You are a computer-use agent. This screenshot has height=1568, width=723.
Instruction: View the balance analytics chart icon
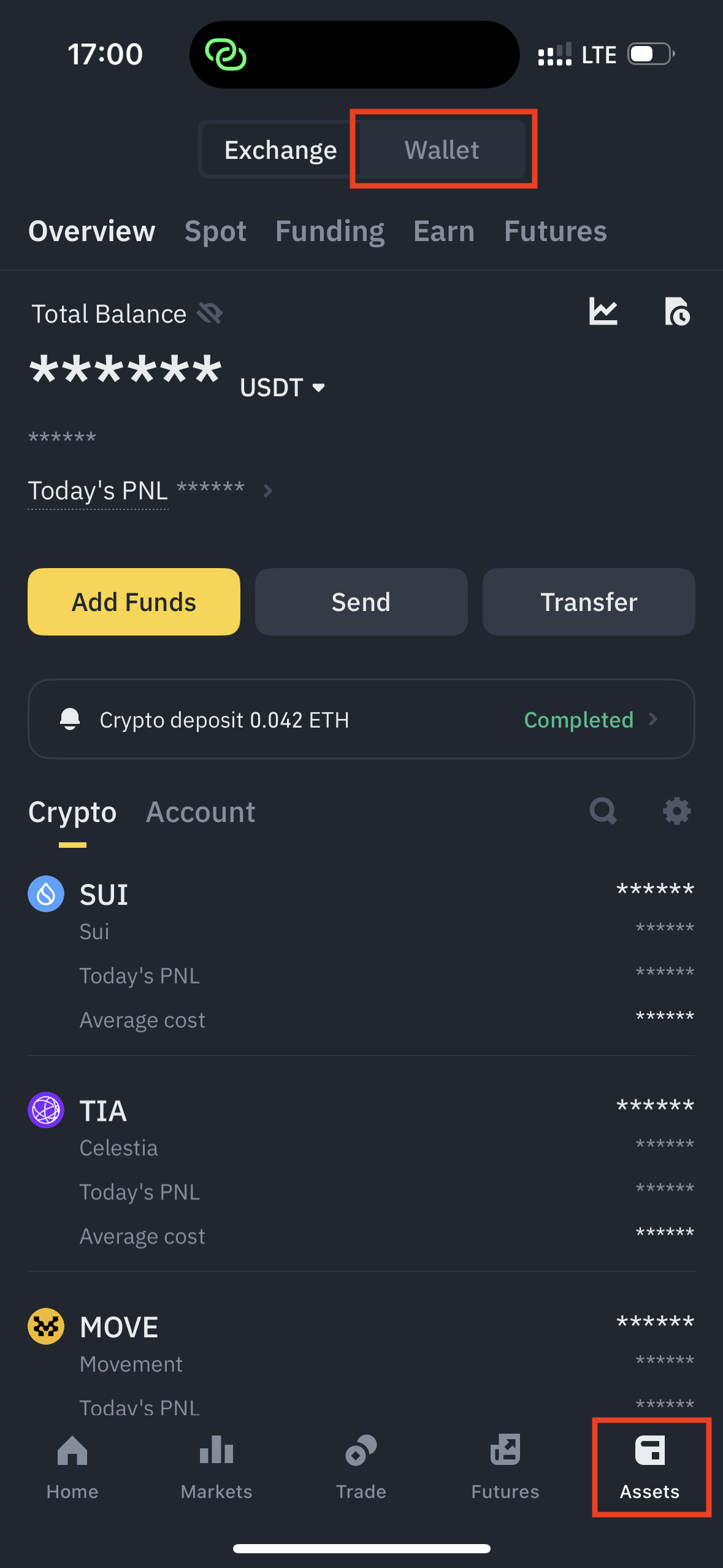coord(604,312)
